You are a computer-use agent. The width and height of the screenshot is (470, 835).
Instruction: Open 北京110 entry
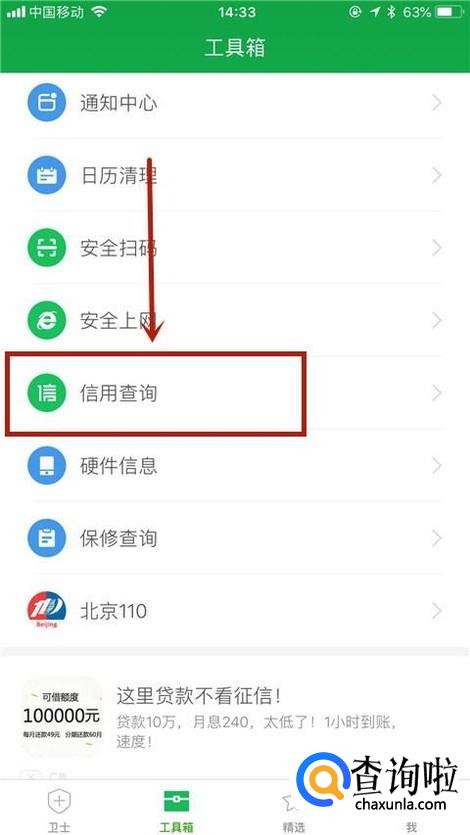tap(235, 611)
